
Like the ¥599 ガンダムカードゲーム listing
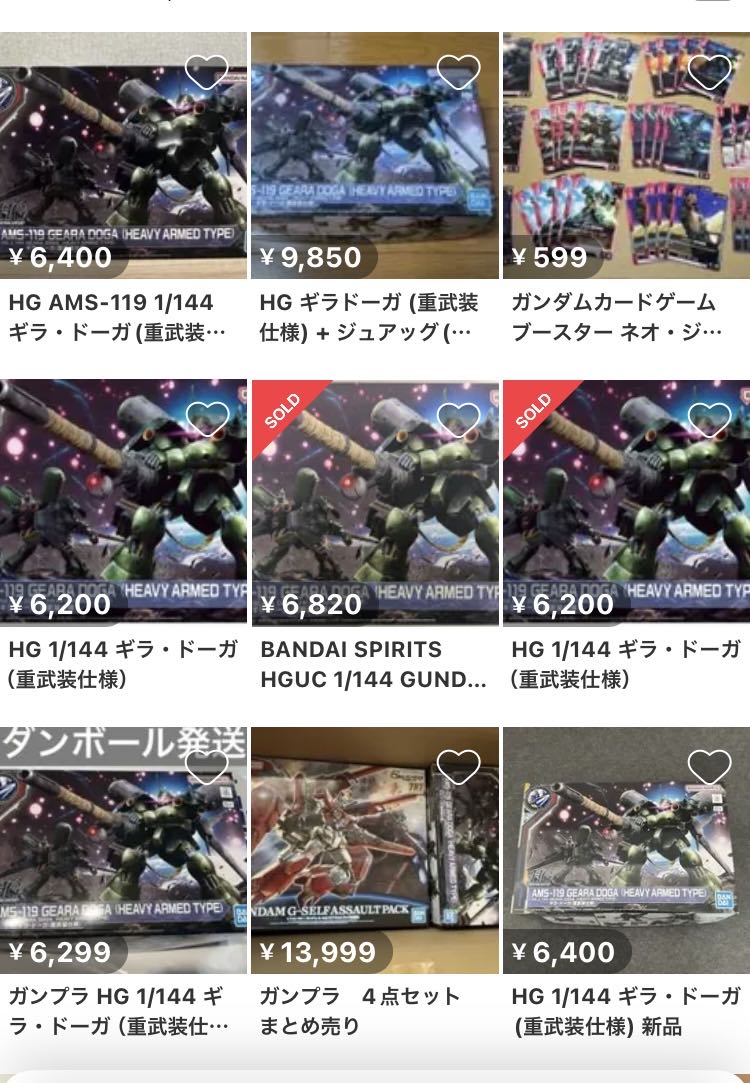709,72
